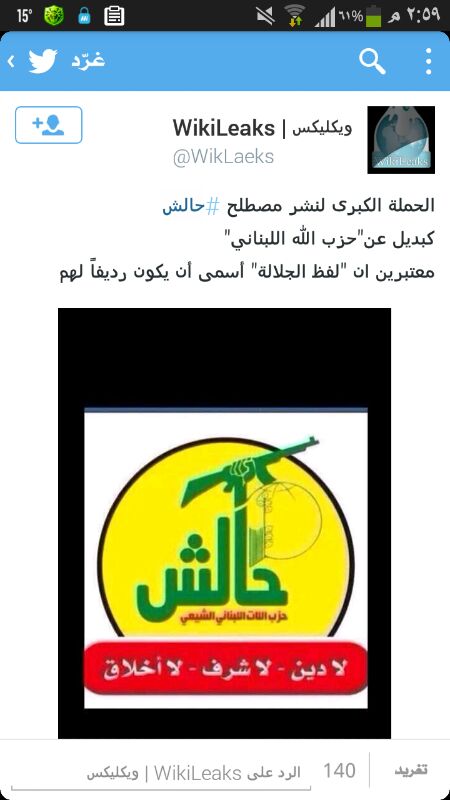
Task: Follow the WikiLeaks account
Action: coord(48,125)
